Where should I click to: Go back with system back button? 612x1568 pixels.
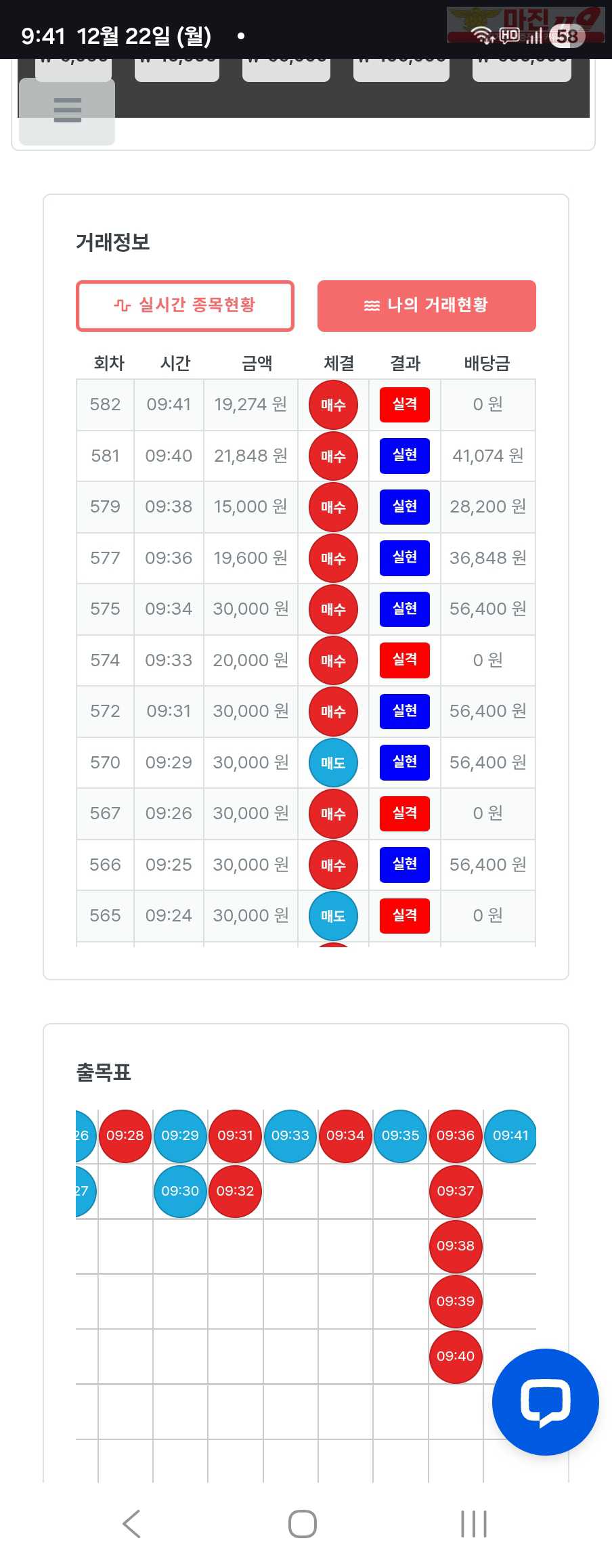click(132, 1523)
